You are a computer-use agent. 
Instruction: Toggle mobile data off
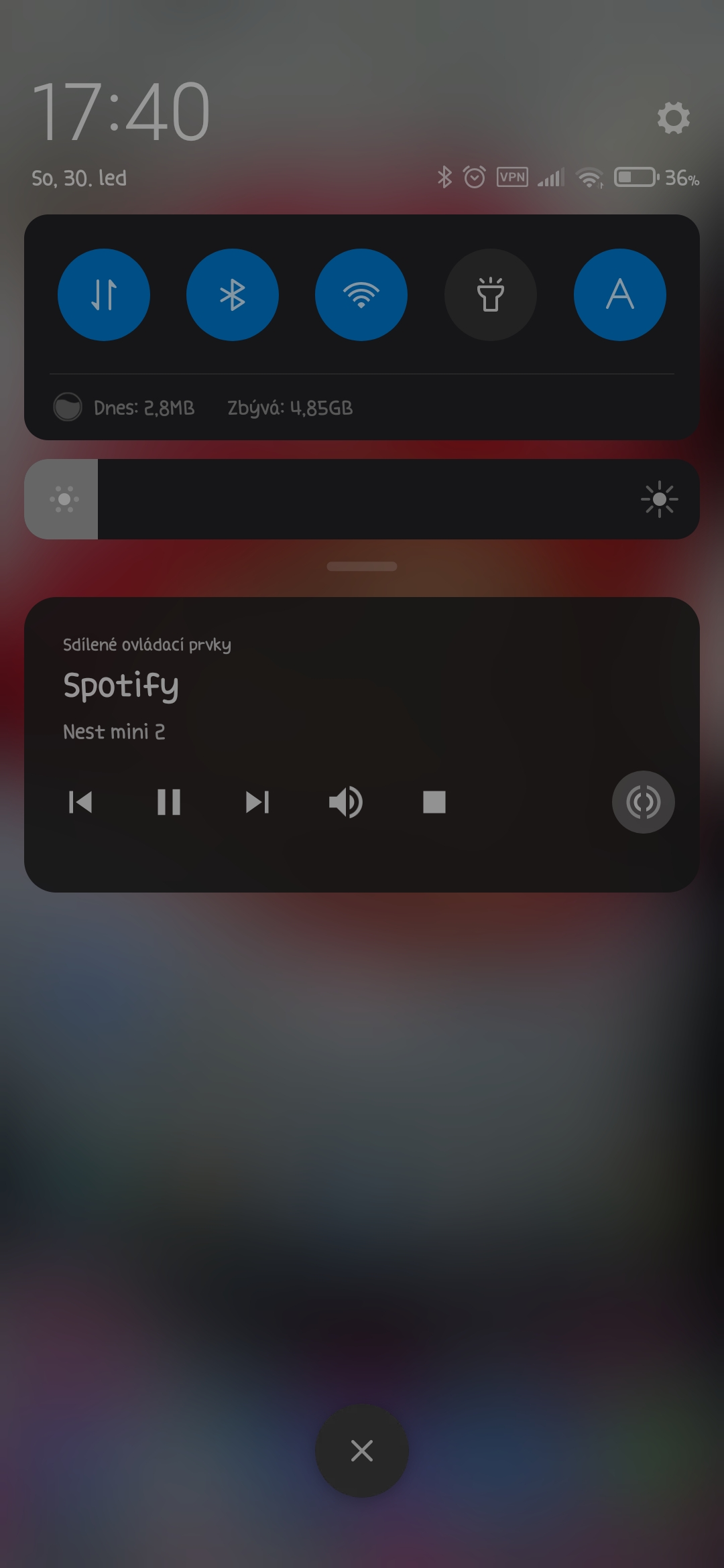(x=104, y=295)
